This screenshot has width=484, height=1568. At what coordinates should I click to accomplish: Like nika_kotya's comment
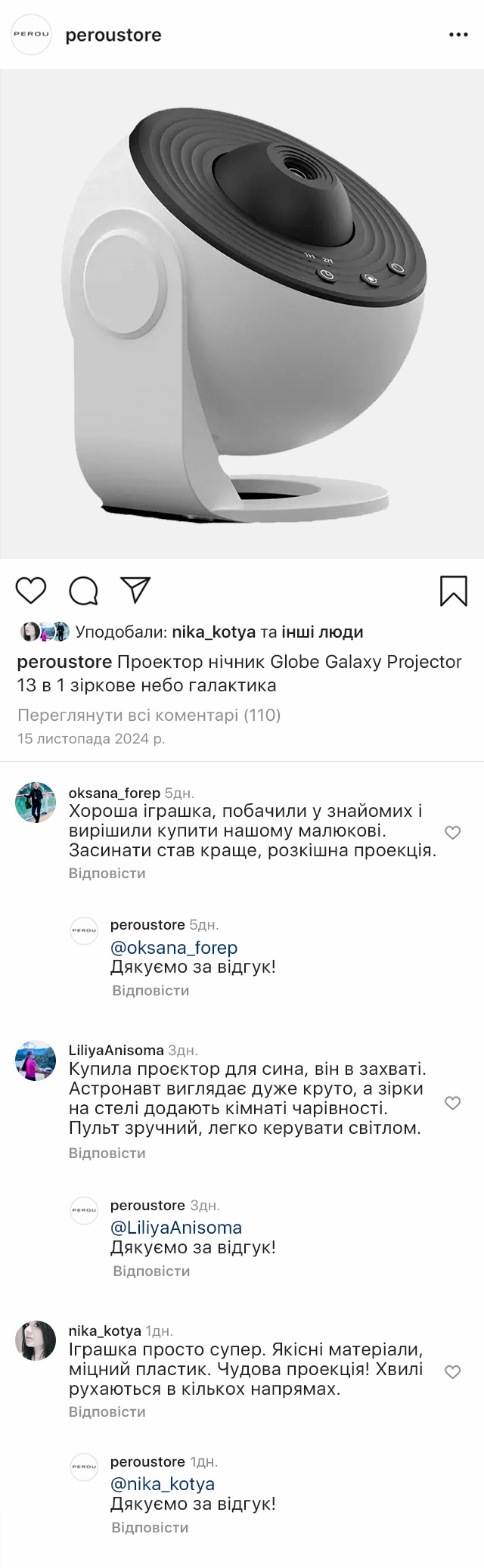tap(452, 1372)
